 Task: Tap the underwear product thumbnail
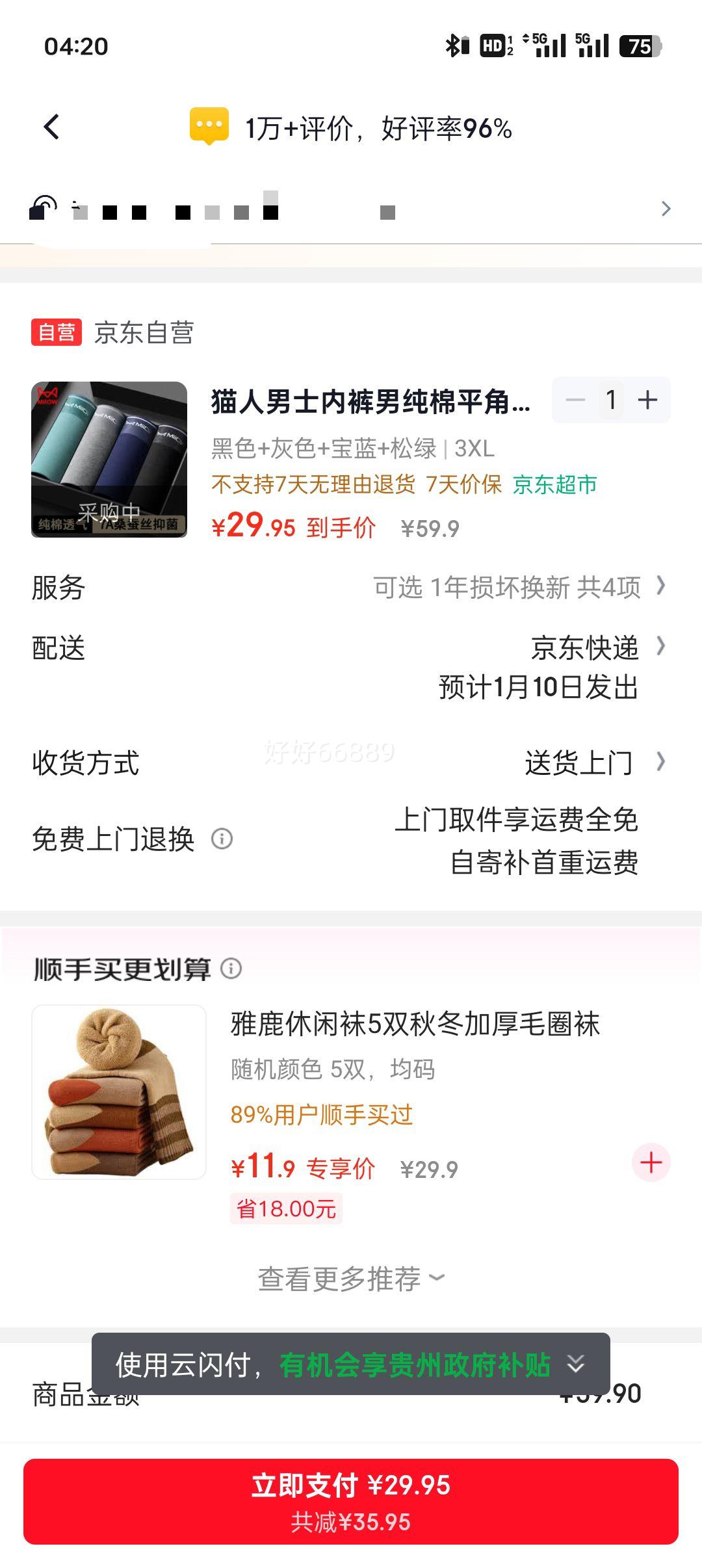[108, 460]
